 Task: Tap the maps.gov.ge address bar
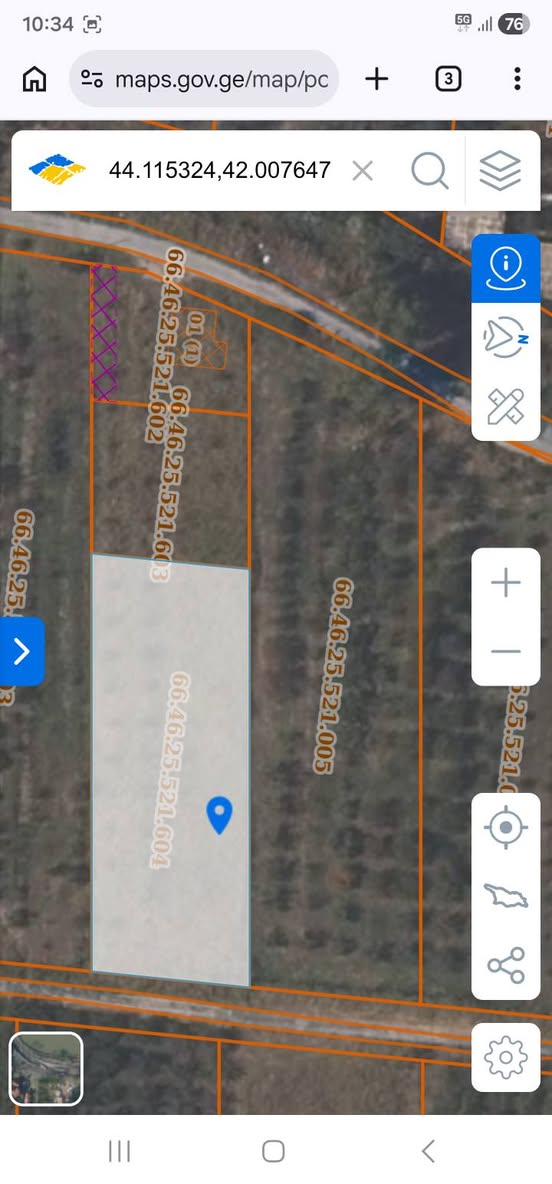coord(204,79)
